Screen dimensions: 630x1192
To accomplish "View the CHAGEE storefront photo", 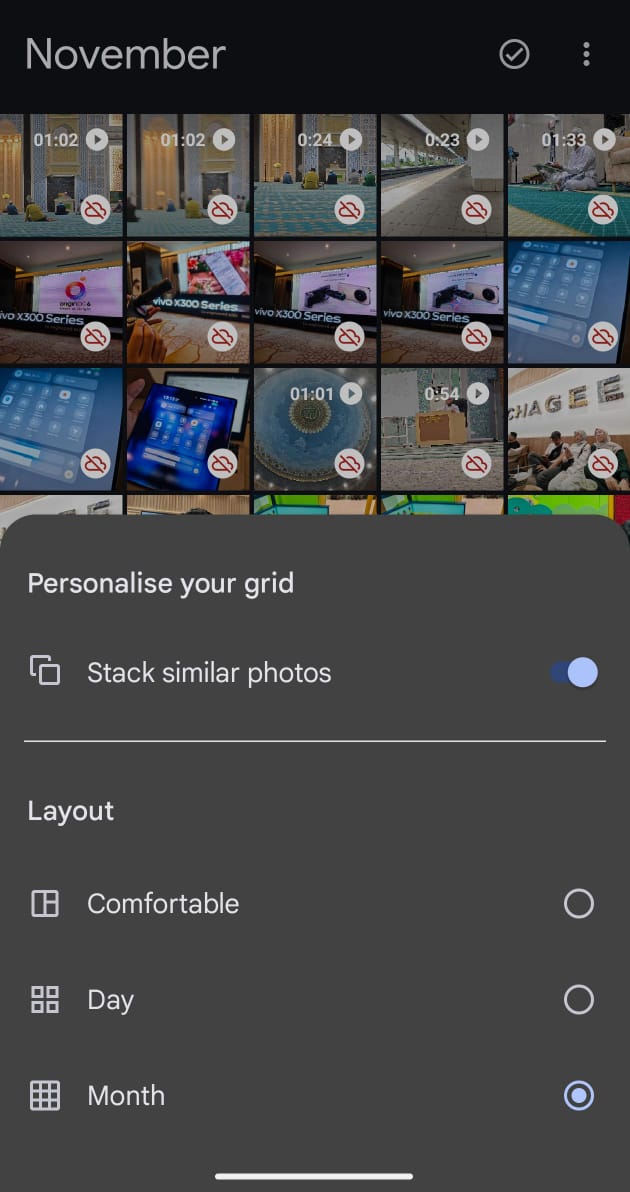I will pyautogui.click(x=568, y=429).
